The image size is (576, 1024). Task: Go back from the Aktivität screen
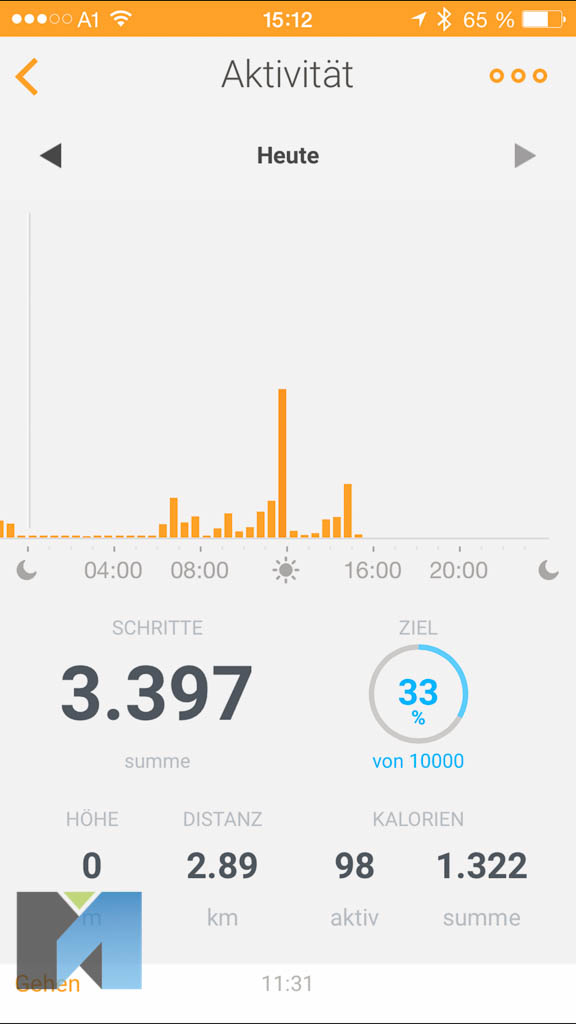pyautogui.click(x=27, y=76)
